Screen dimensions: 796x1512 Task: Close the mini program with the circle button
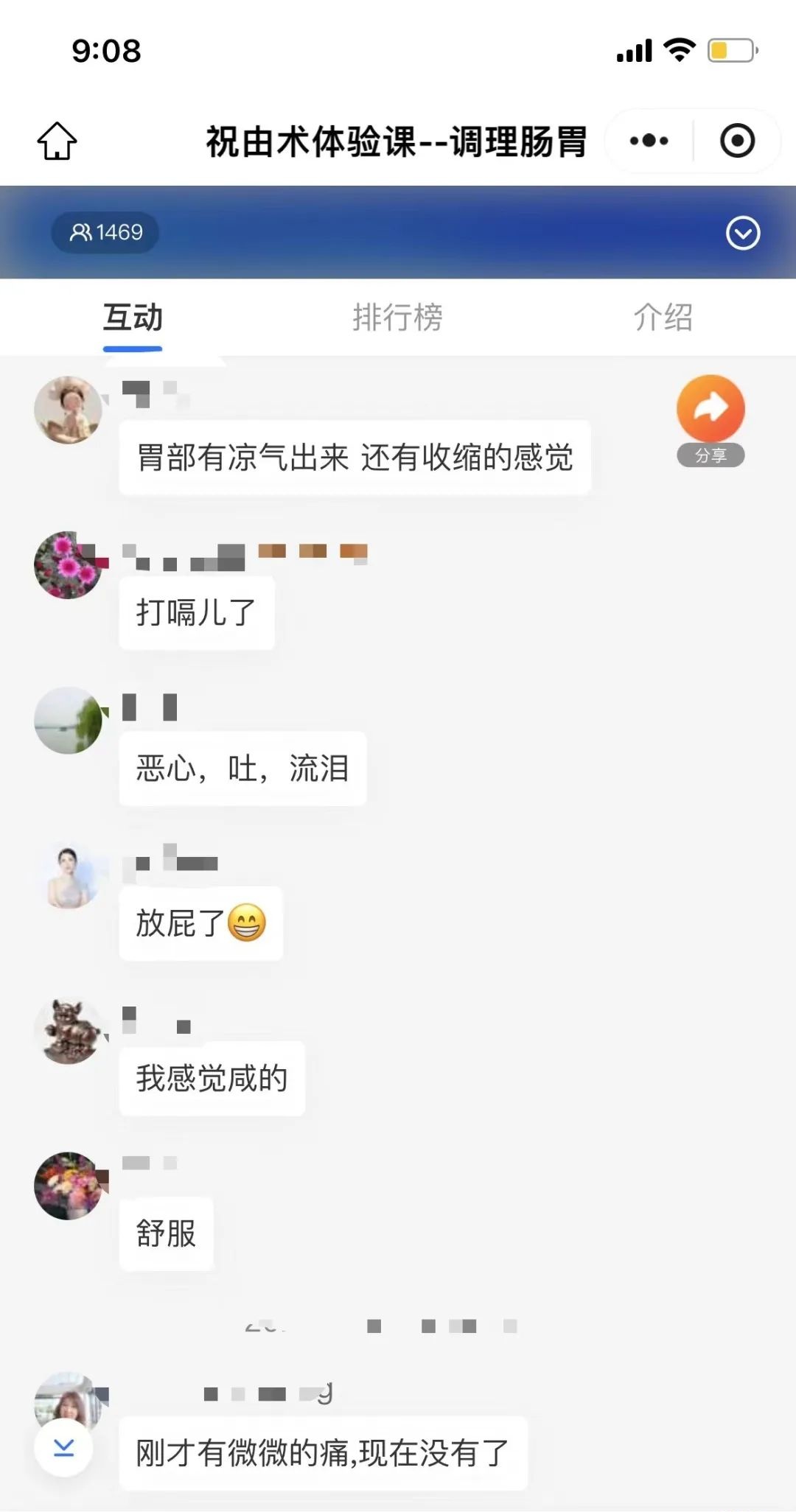pyautogui.click(x=737, y=141)
